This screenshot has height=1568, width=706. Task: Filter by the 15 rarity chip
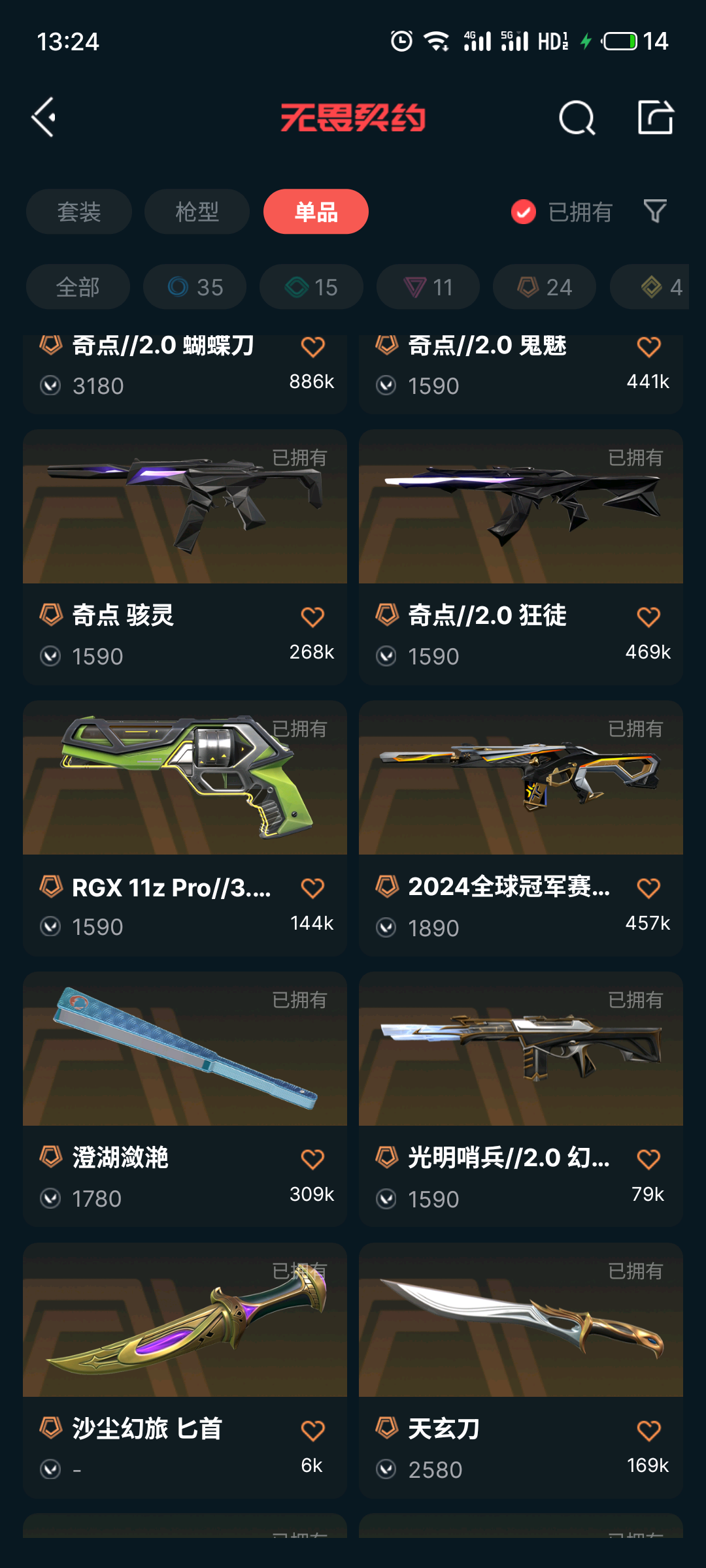coord(311,287)
